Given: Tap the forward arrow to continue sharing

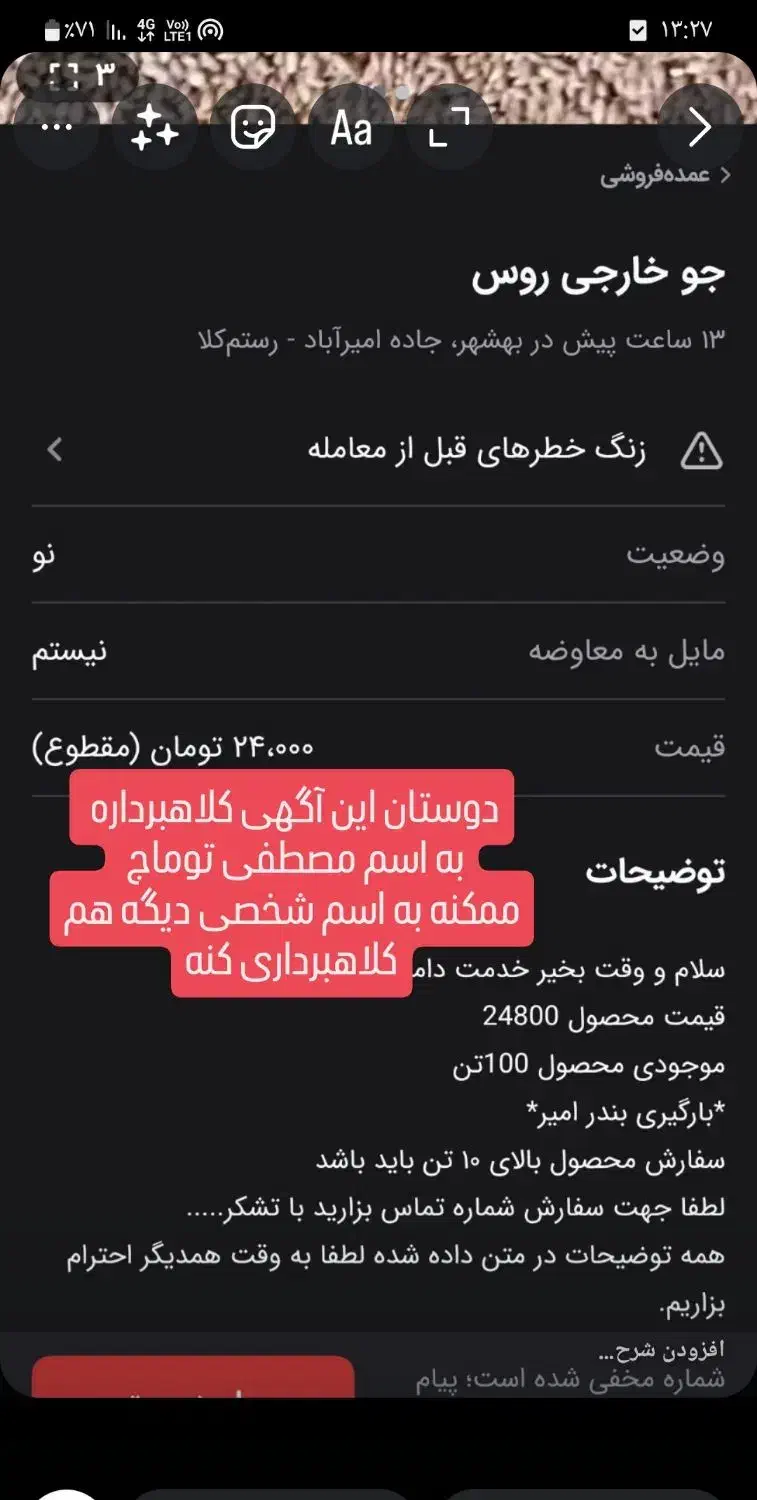Looking at the screenshot, I should click(700, 128).
